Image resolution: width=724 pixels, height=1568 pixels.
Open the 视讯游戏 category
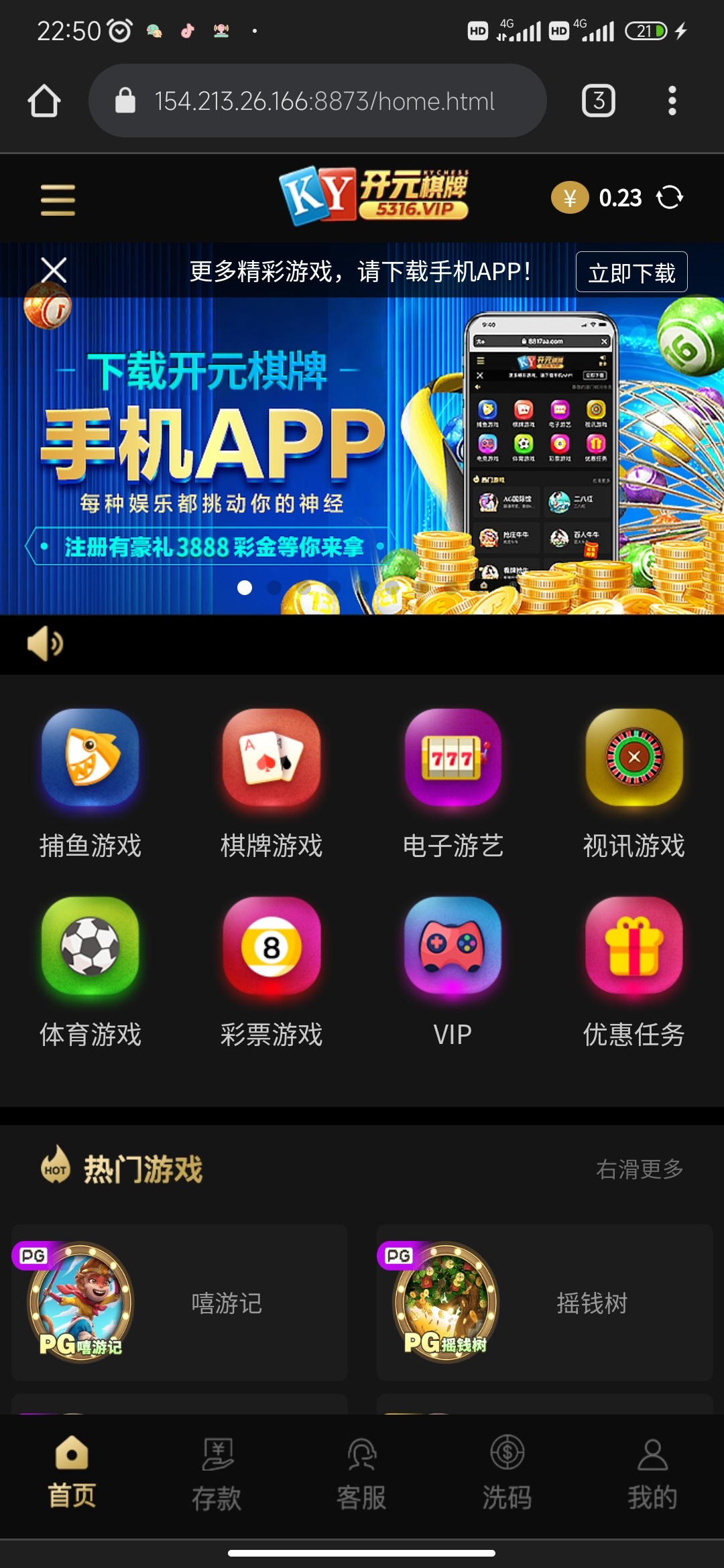click(x=633, y=784)
